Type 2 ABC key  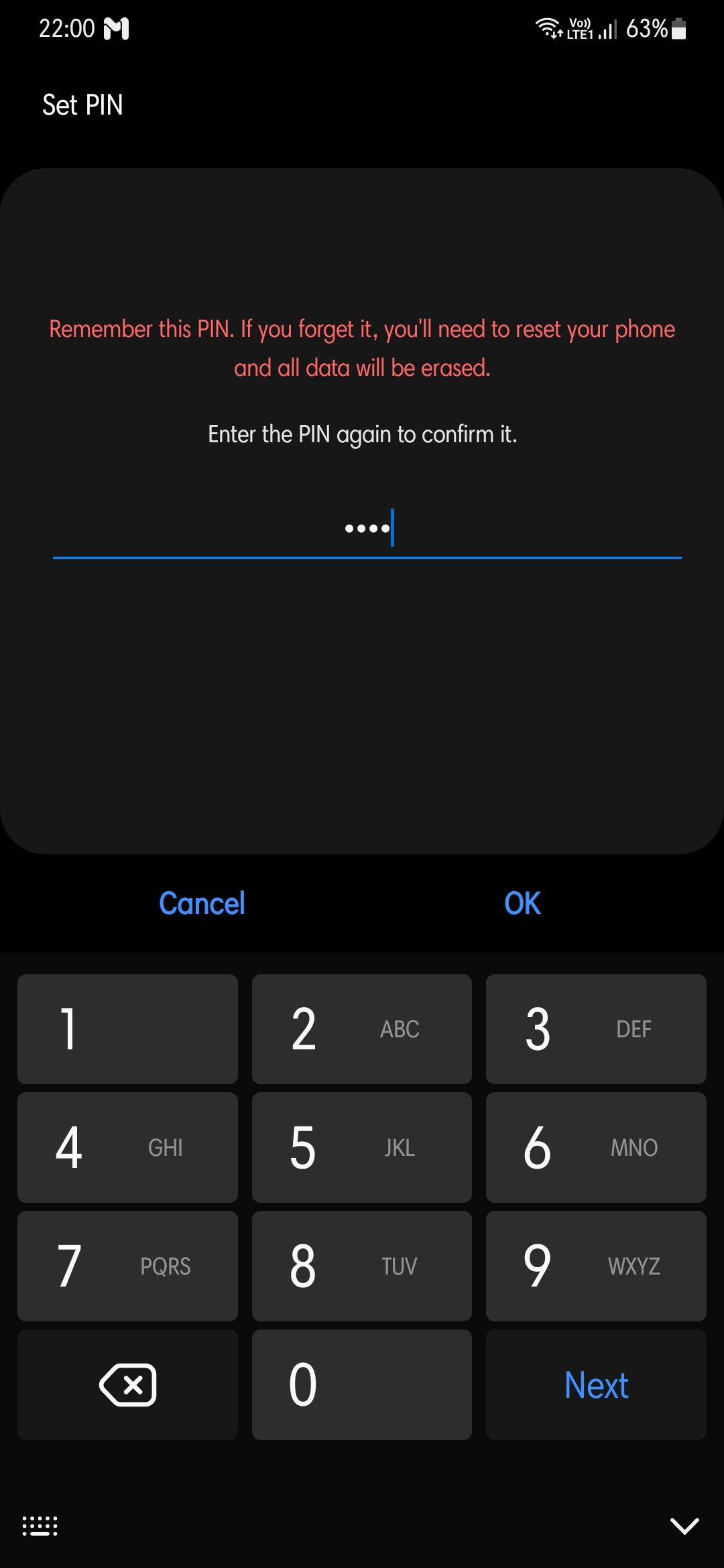(x=361, y=1029)
